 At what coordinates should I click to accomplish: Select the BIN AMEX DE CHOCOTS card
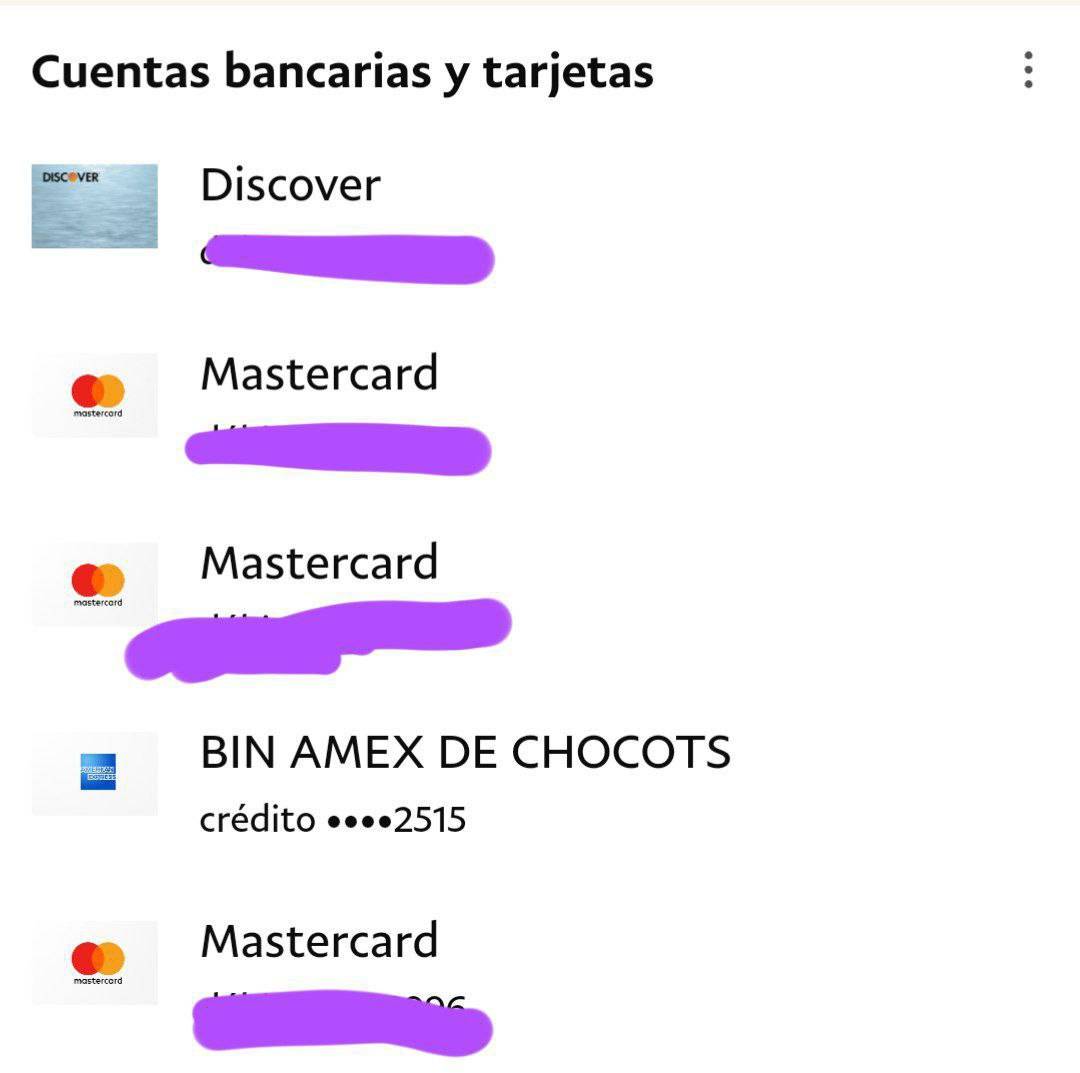465,753
